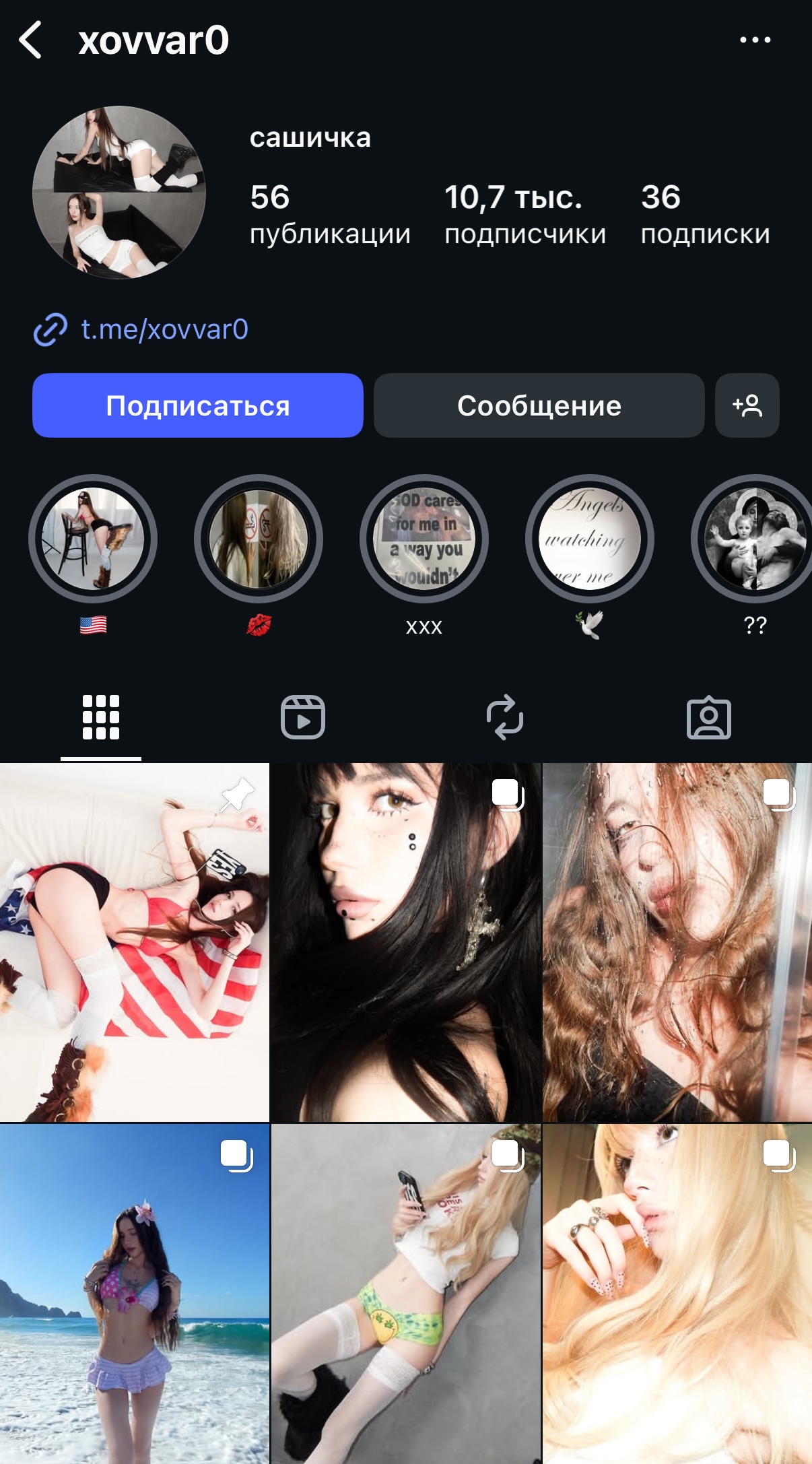This screenshot has height=1464, width=812.
Task: Show suggested accounts with add-person icon
Action: 747,405
